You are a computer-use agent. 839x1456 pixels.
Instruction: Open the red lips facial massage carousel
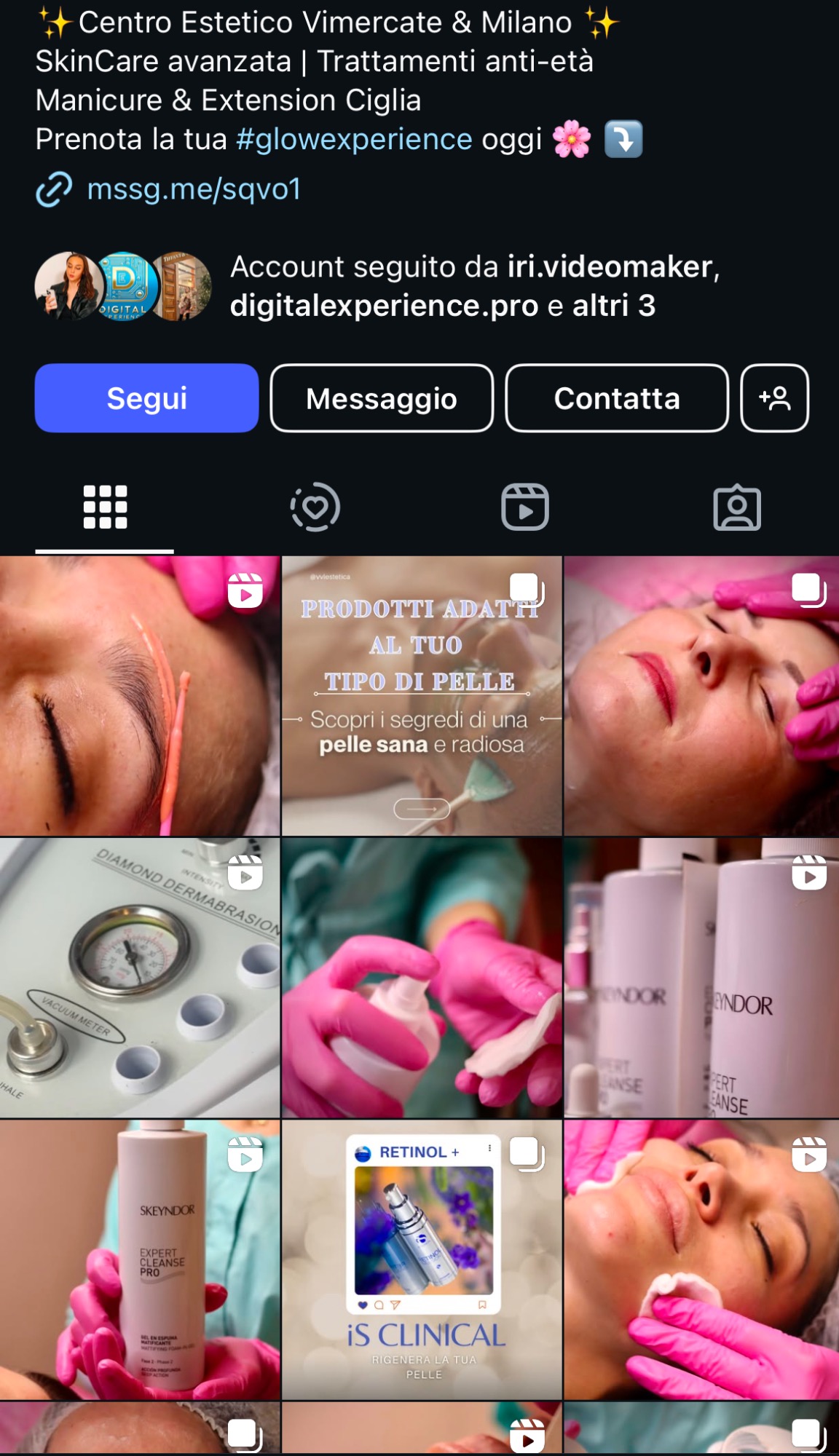click(x=701, y=696)
